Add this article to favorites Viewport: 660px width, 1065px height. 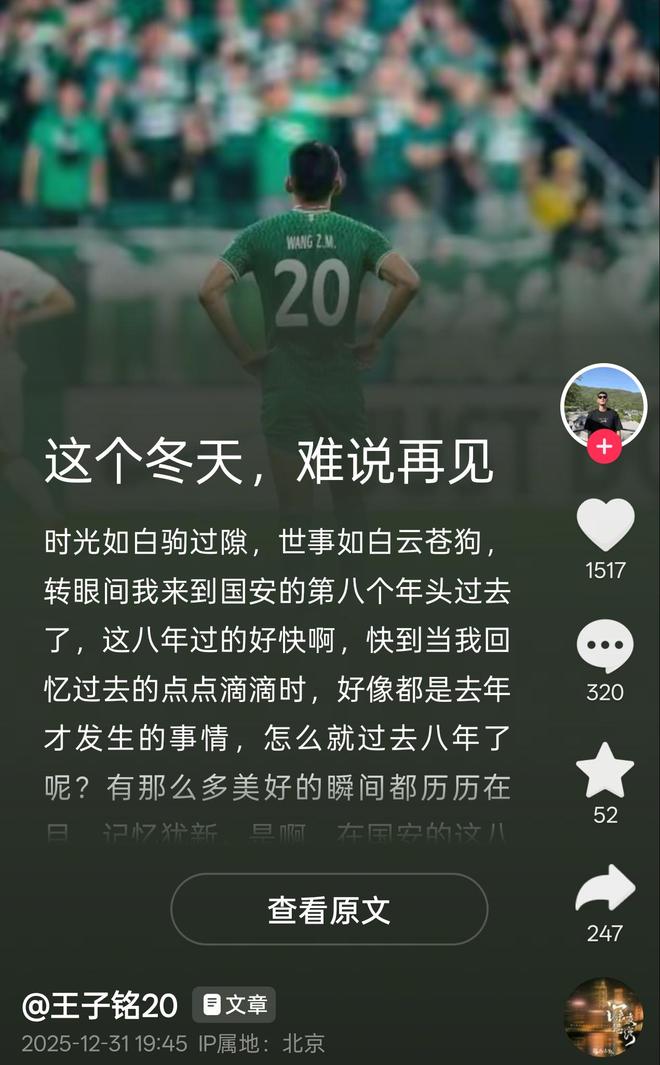[x=605, y=771]
